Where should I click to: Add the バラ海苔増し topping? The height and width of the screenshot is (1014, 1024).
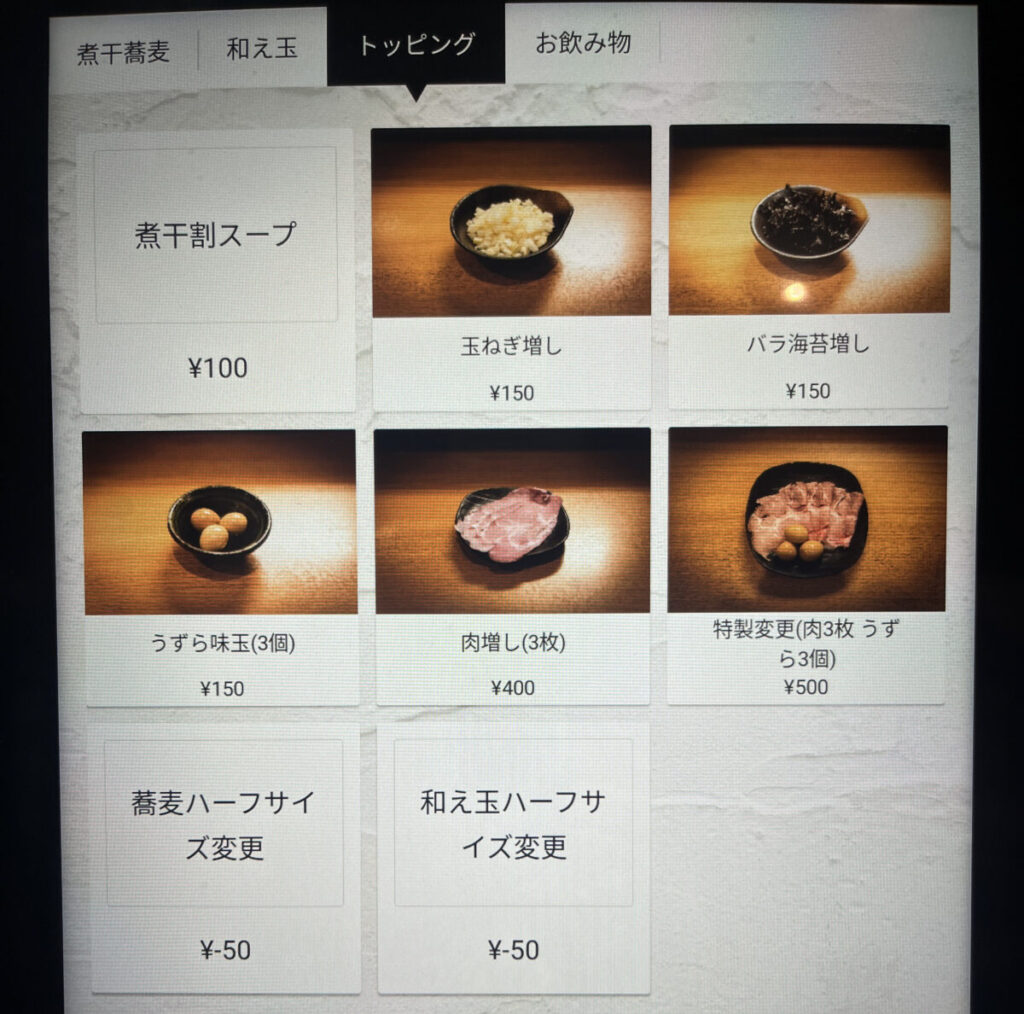coord(808,266)
